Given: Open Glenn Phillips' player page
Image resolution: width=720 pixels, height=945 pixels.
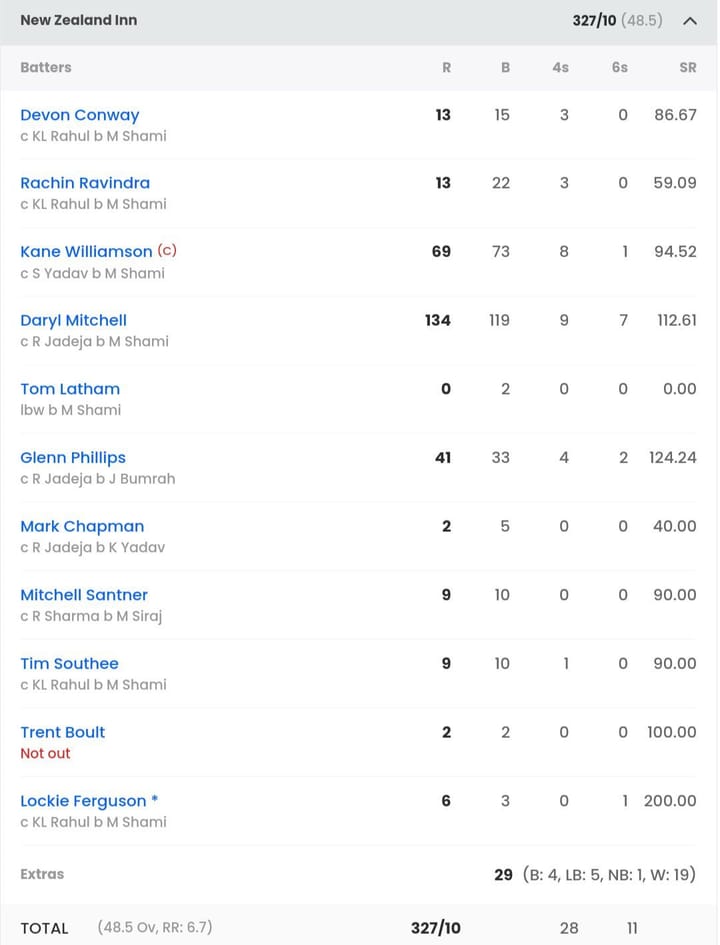Looking at the screenshot, I should pos(73,457).
